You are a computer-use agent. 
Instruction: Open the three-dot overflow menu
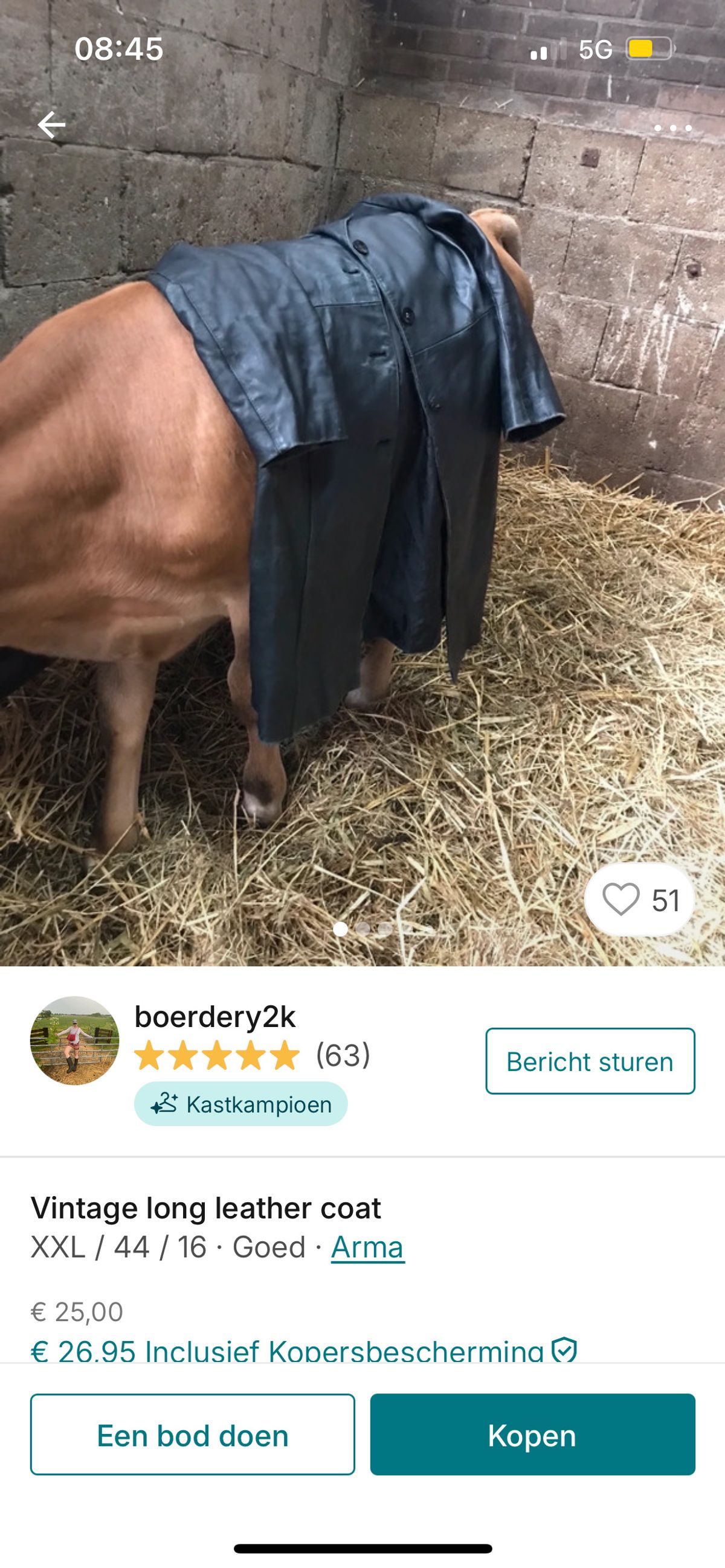[x=672, y=128]
